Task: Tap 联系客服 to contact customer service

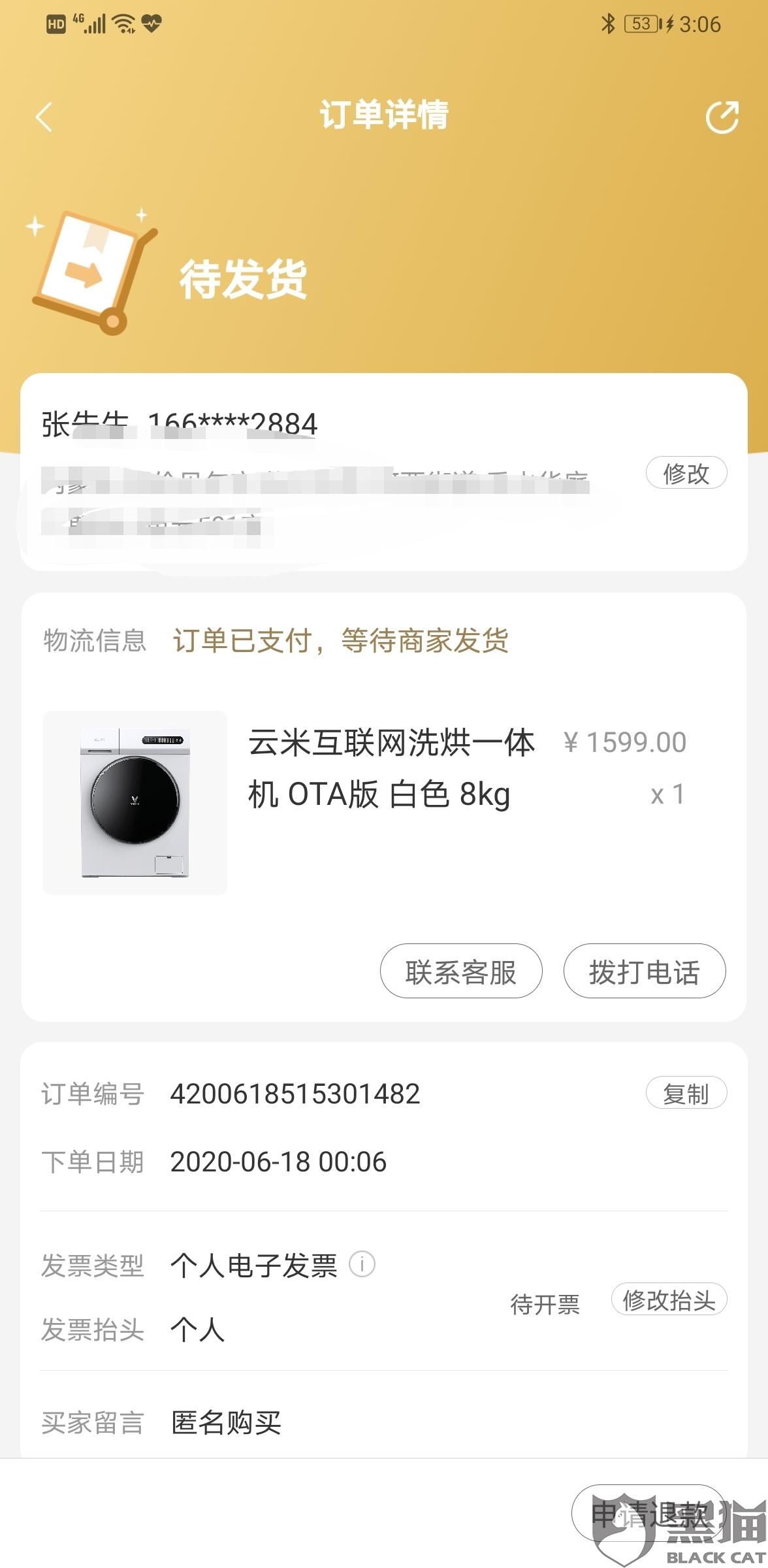Action: 461,971
